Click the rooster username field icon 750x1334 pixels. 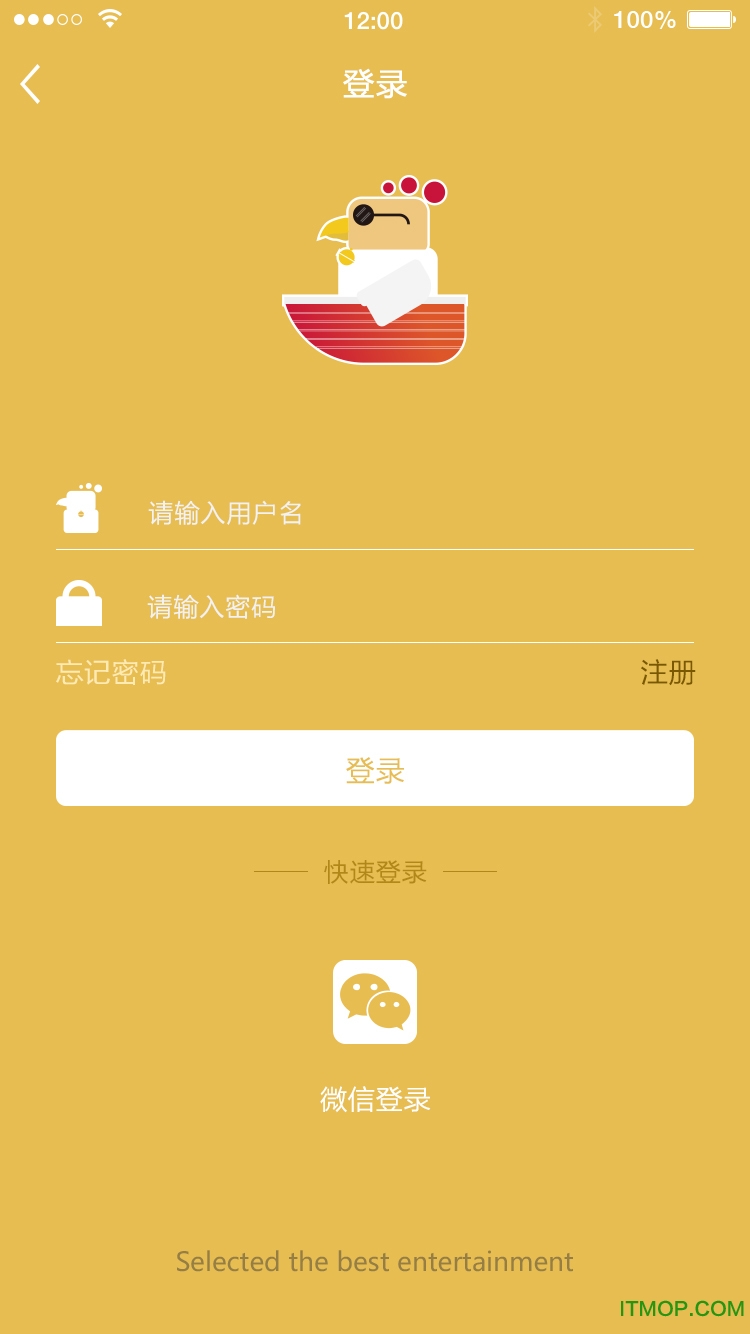[x=80, y=510]
